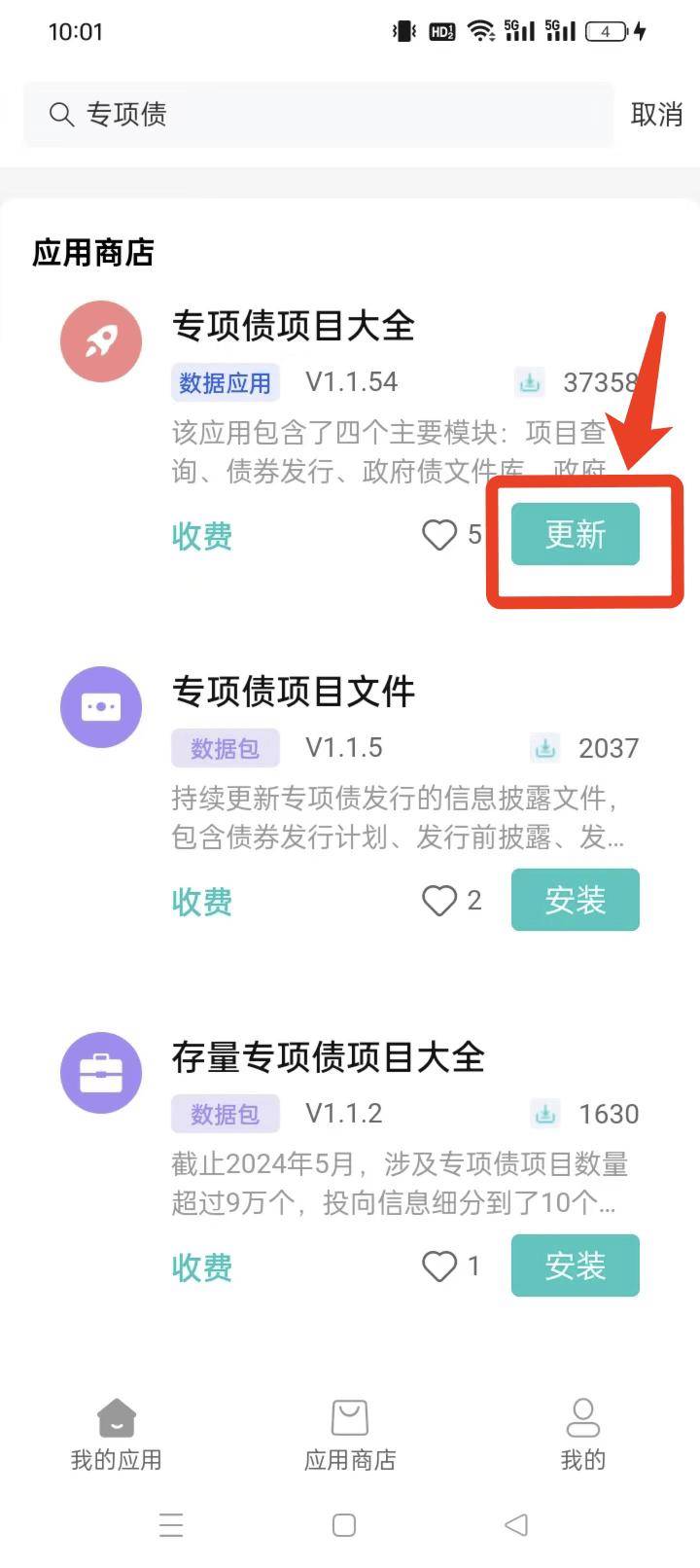Cancel the search with 取消
The height and width of the screenshot is (1568, 700).
click(656, 115)
